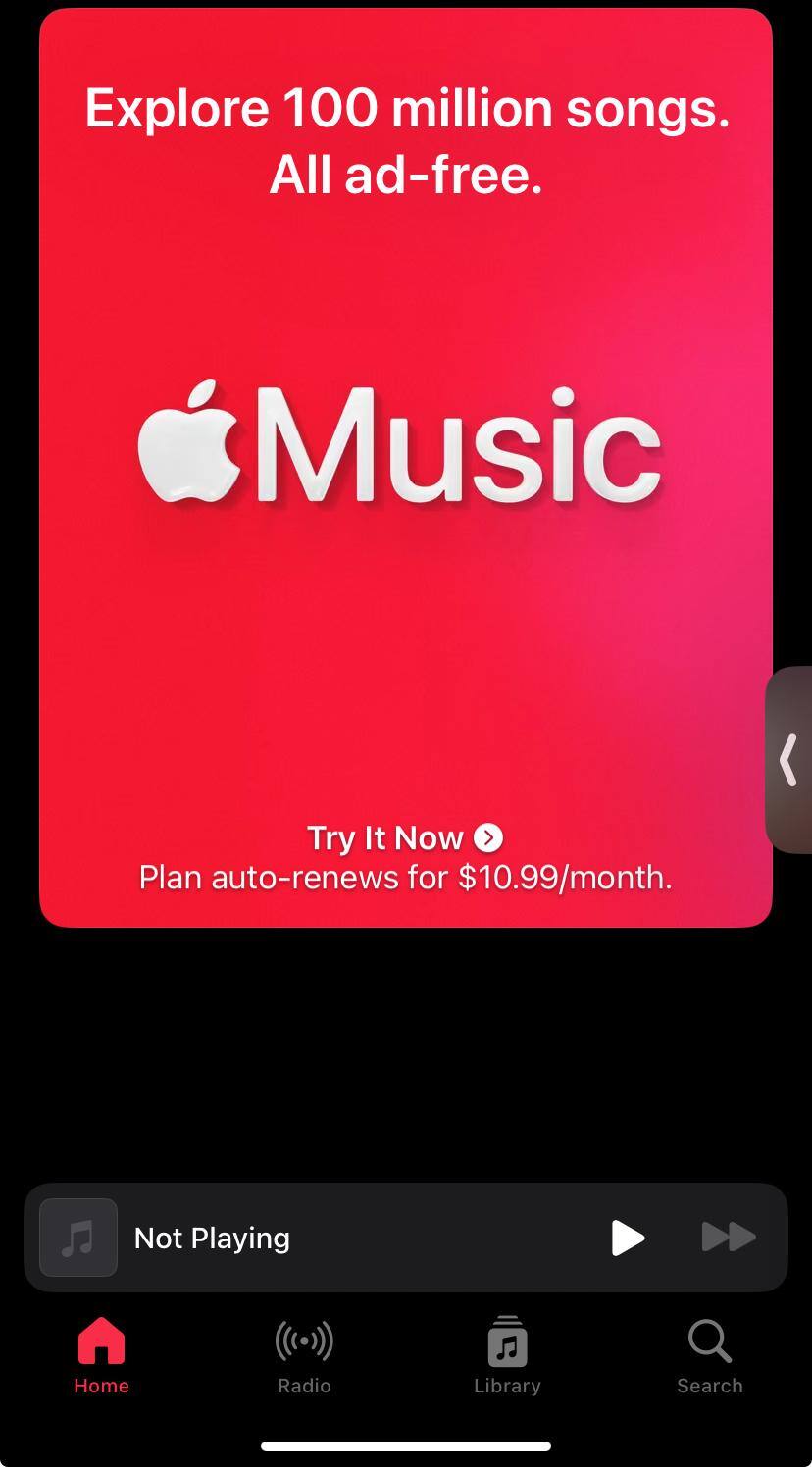Switch to the Radio tab
Image resolution: width=812 pixels, height=1467 pixels.
(x=304, y=1356)
